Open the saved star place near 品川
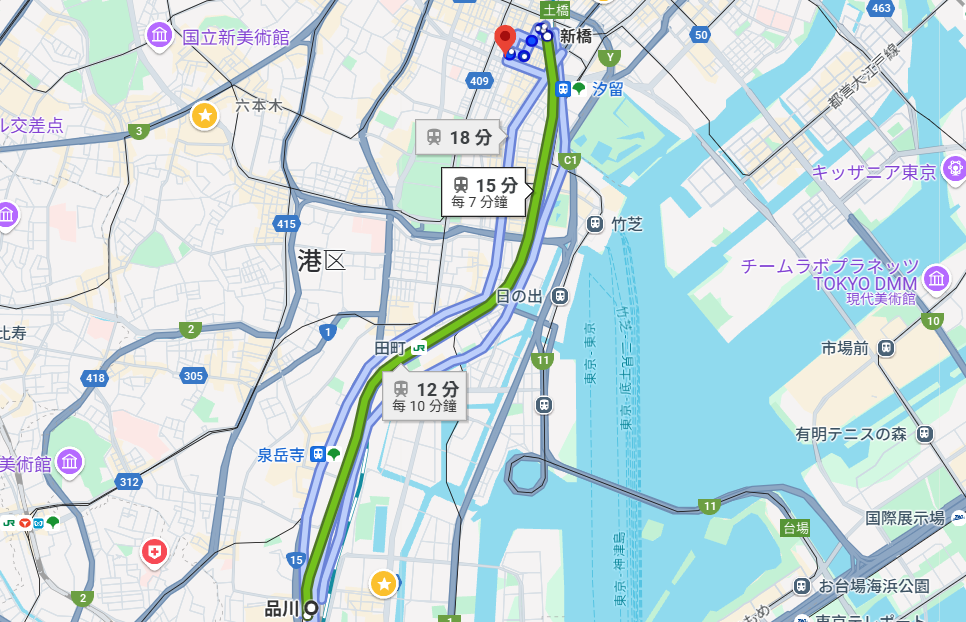This screenshot has height=622, width=966. tap(384, 583)
